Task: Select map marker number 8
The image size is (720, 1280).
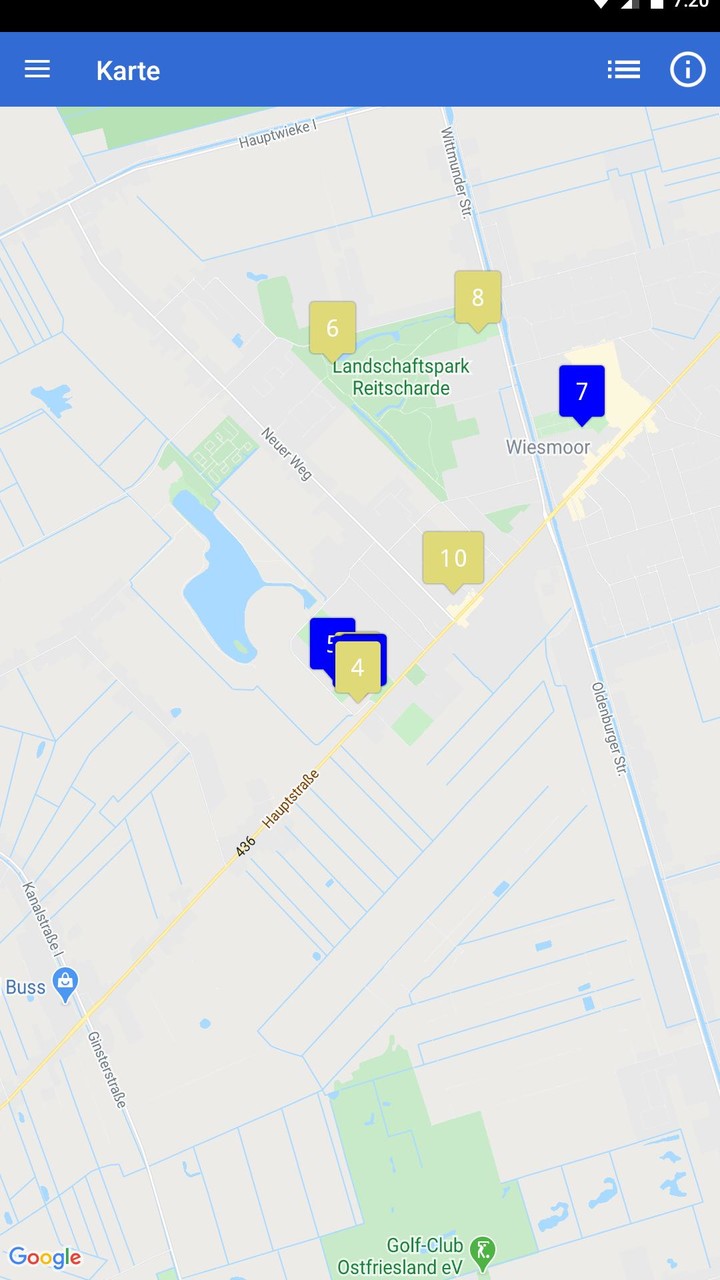Action: [477, 297]
